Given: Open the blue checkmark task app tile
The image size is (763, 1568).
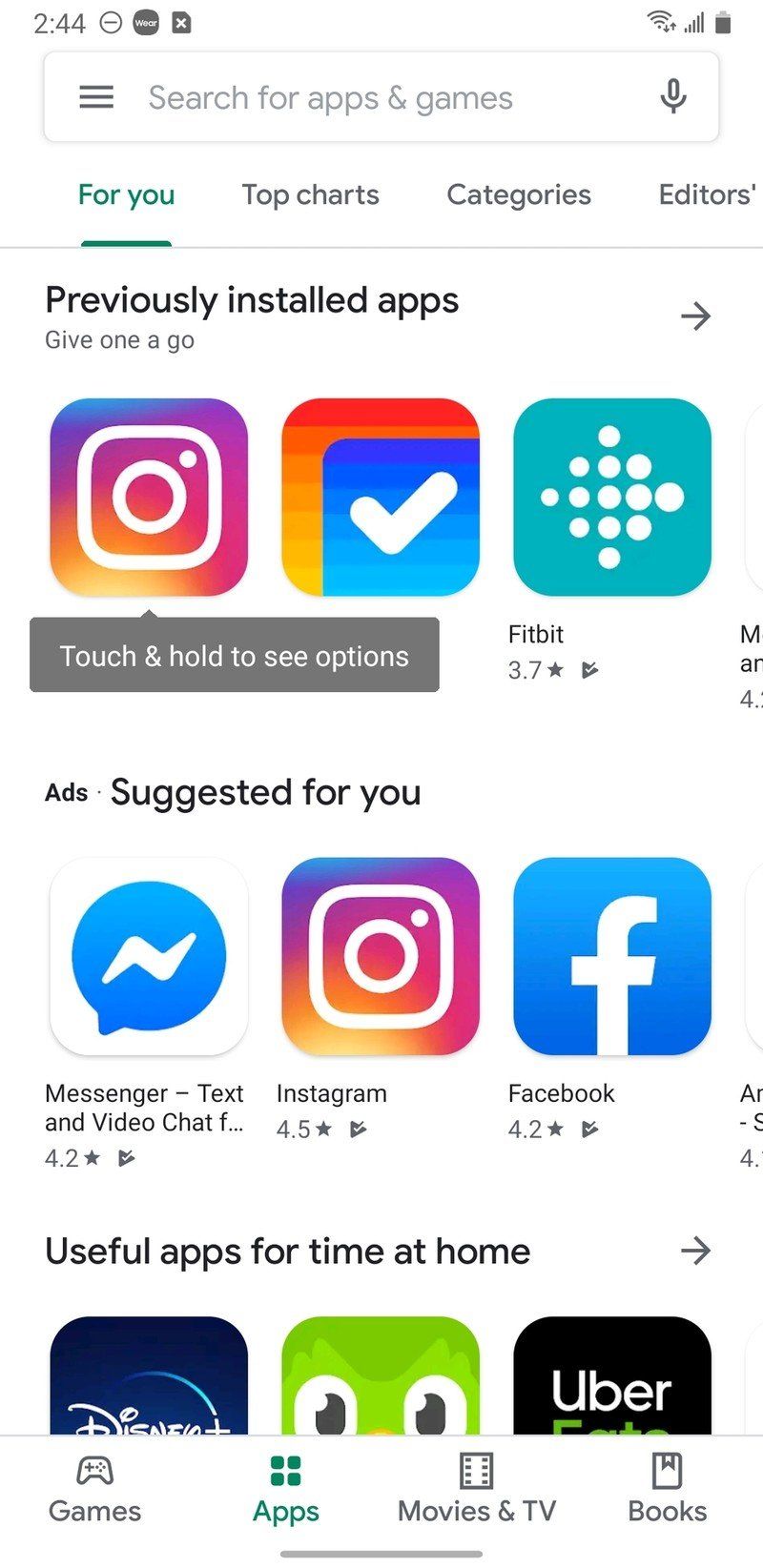Looking at the screenshot, I should [x=381, y=497].
